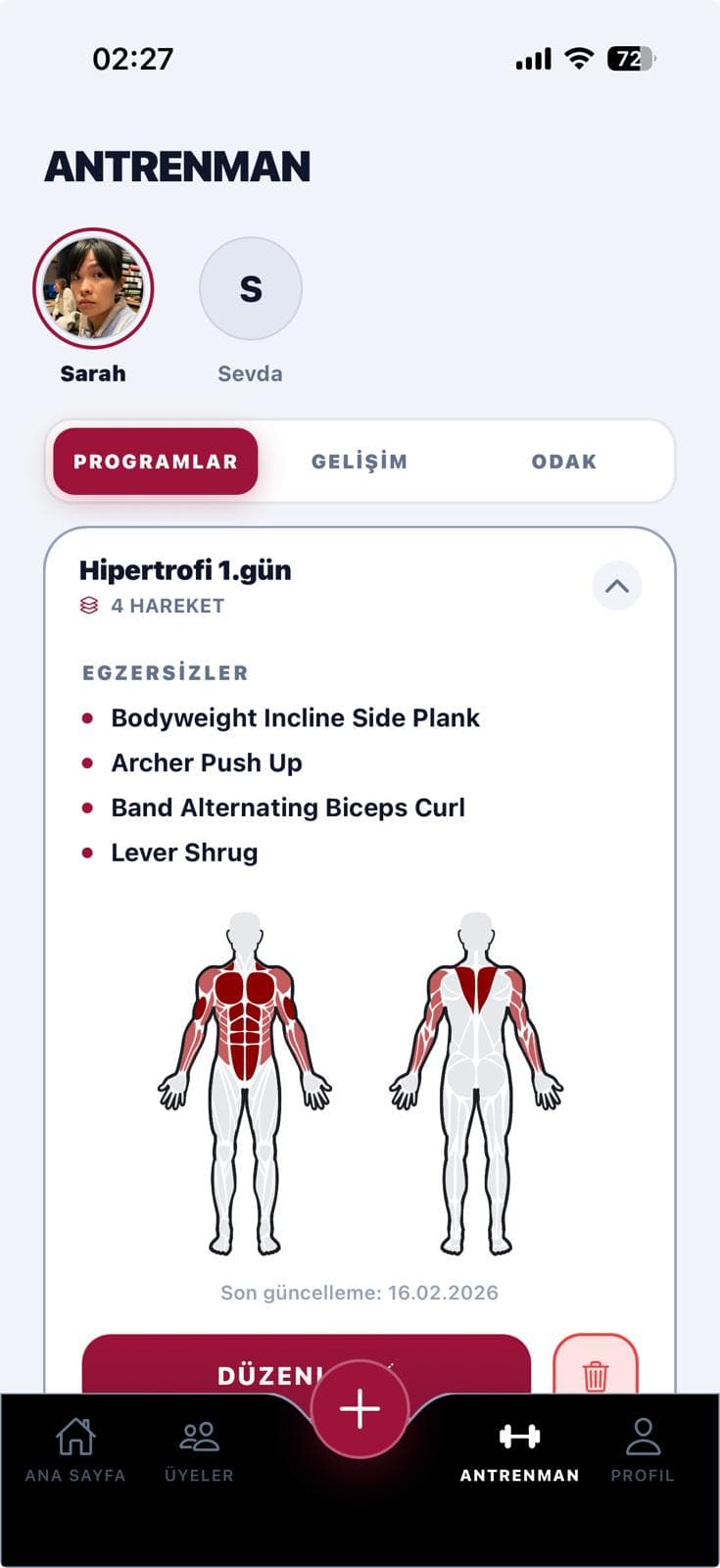Image resolution: width=720 pixels, height=1568 pixels.
Task: Open the Antrenman tab
Action: pos(519,1450)
